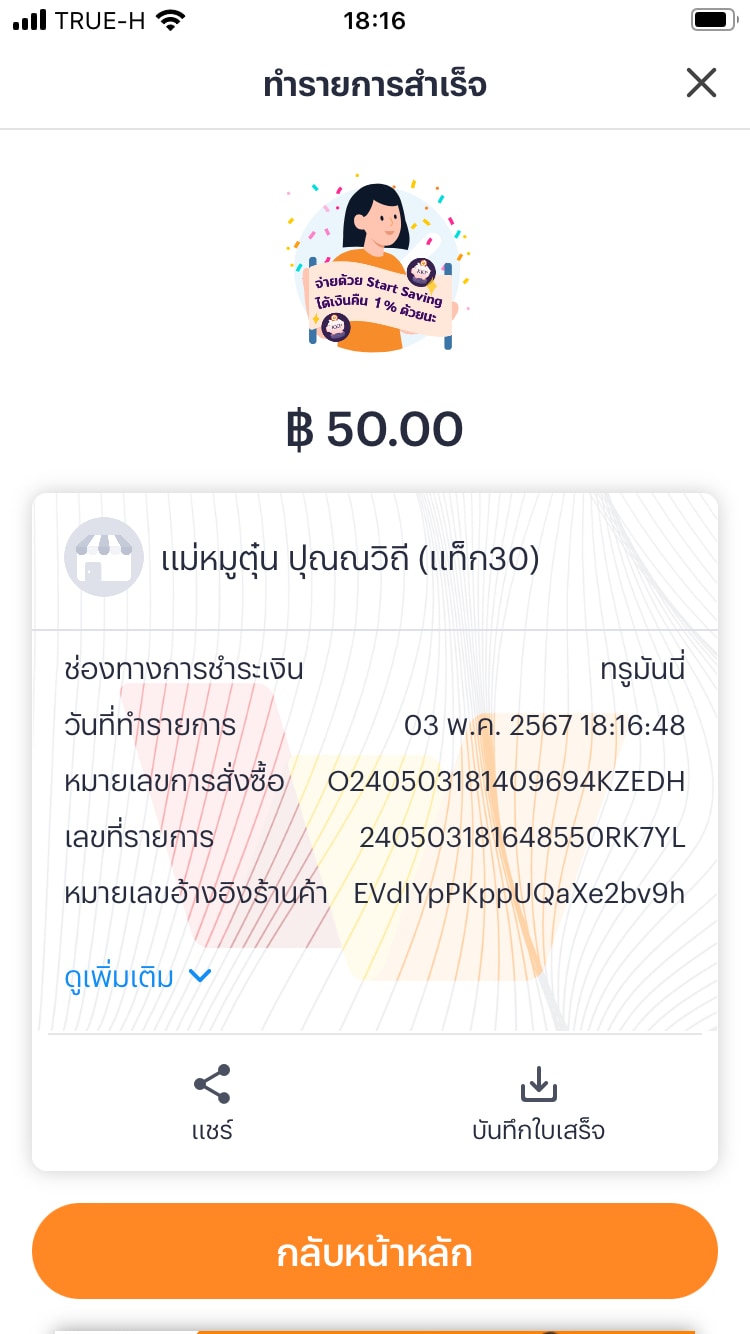
Task: Tap the X close icon on the header
Action: click(x=701, y=84)
